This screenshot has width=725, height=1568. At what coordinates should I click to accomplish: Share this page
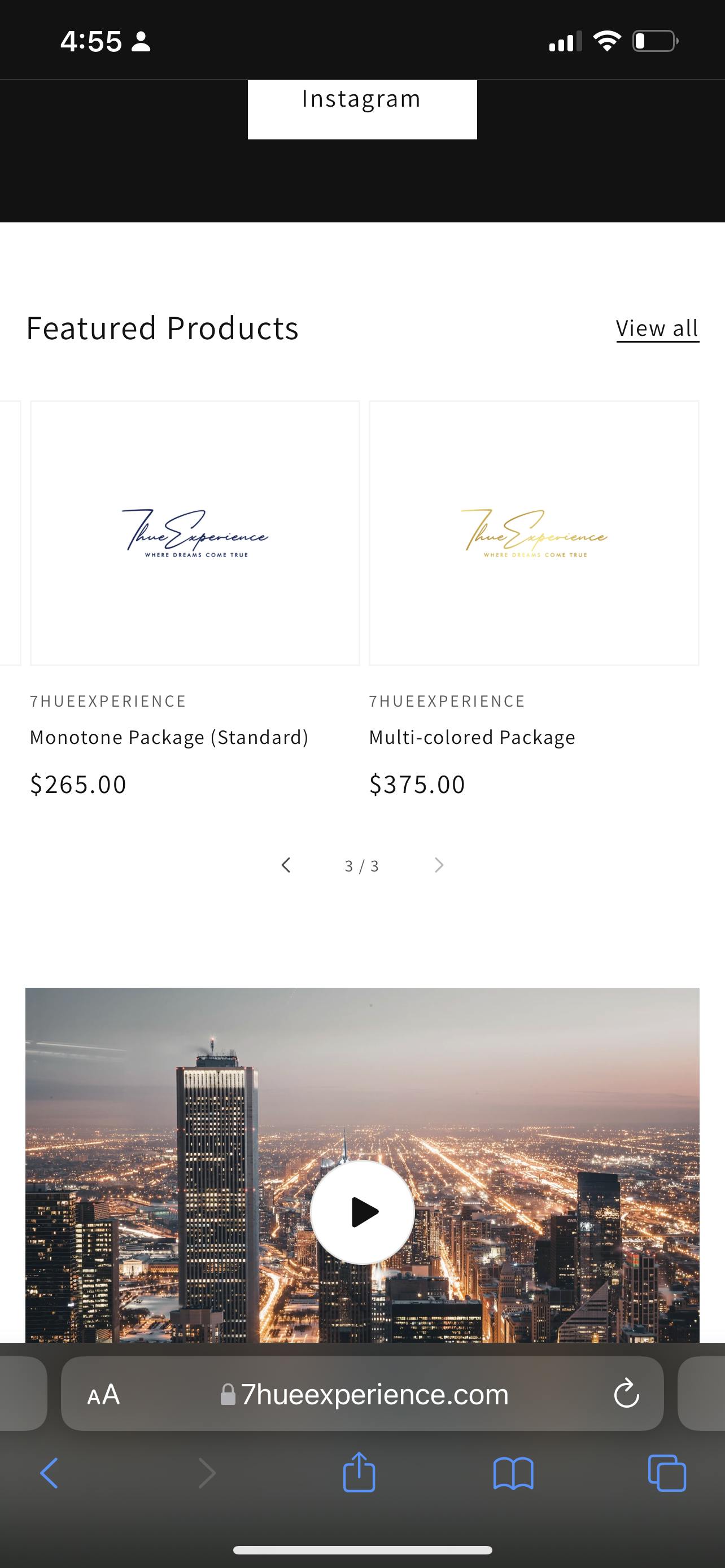(x=359, y=1474)
